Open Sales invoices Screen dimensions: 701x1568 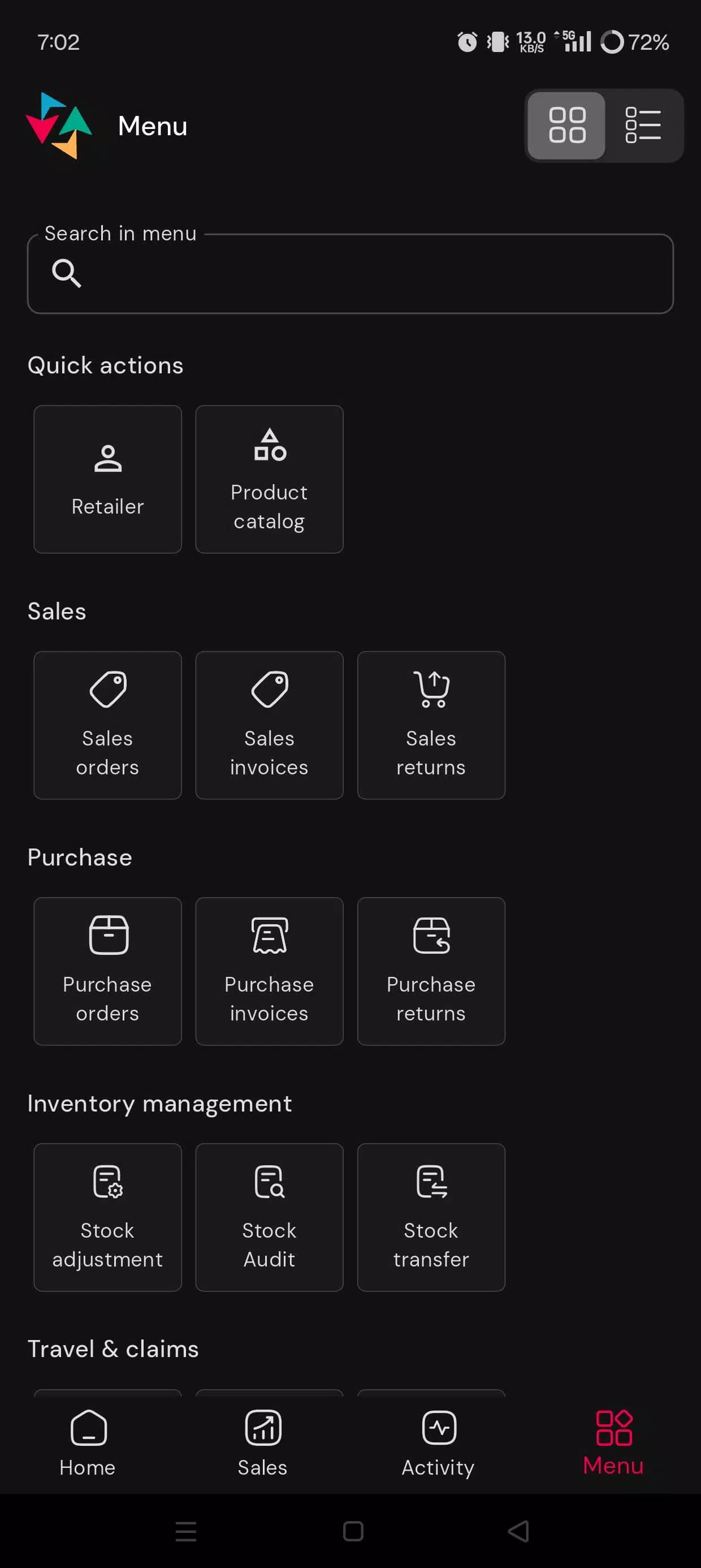coord(269,725)
